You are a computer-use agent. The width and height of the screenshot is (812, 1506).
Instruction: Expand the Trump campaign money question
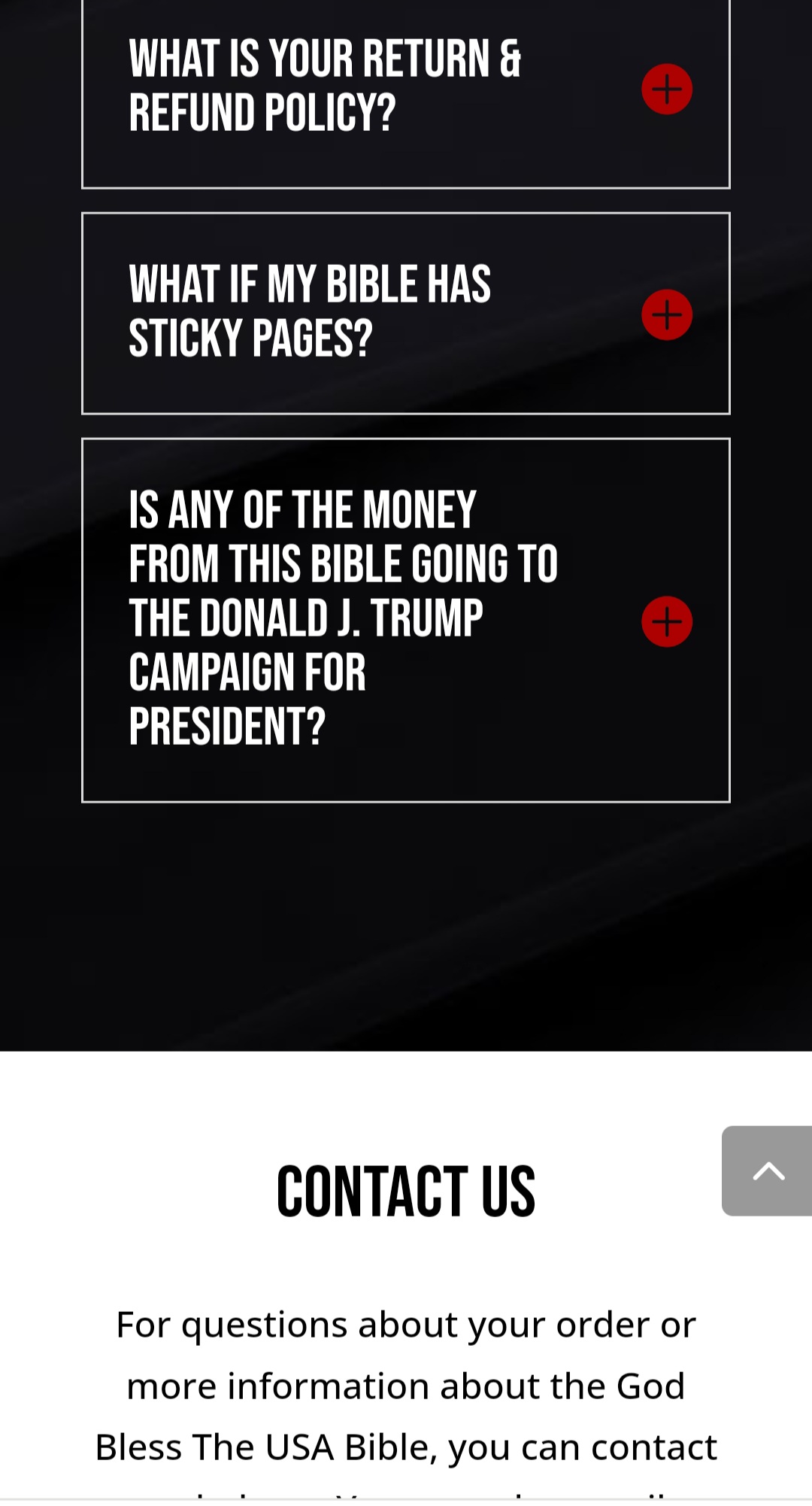(666, 621)
